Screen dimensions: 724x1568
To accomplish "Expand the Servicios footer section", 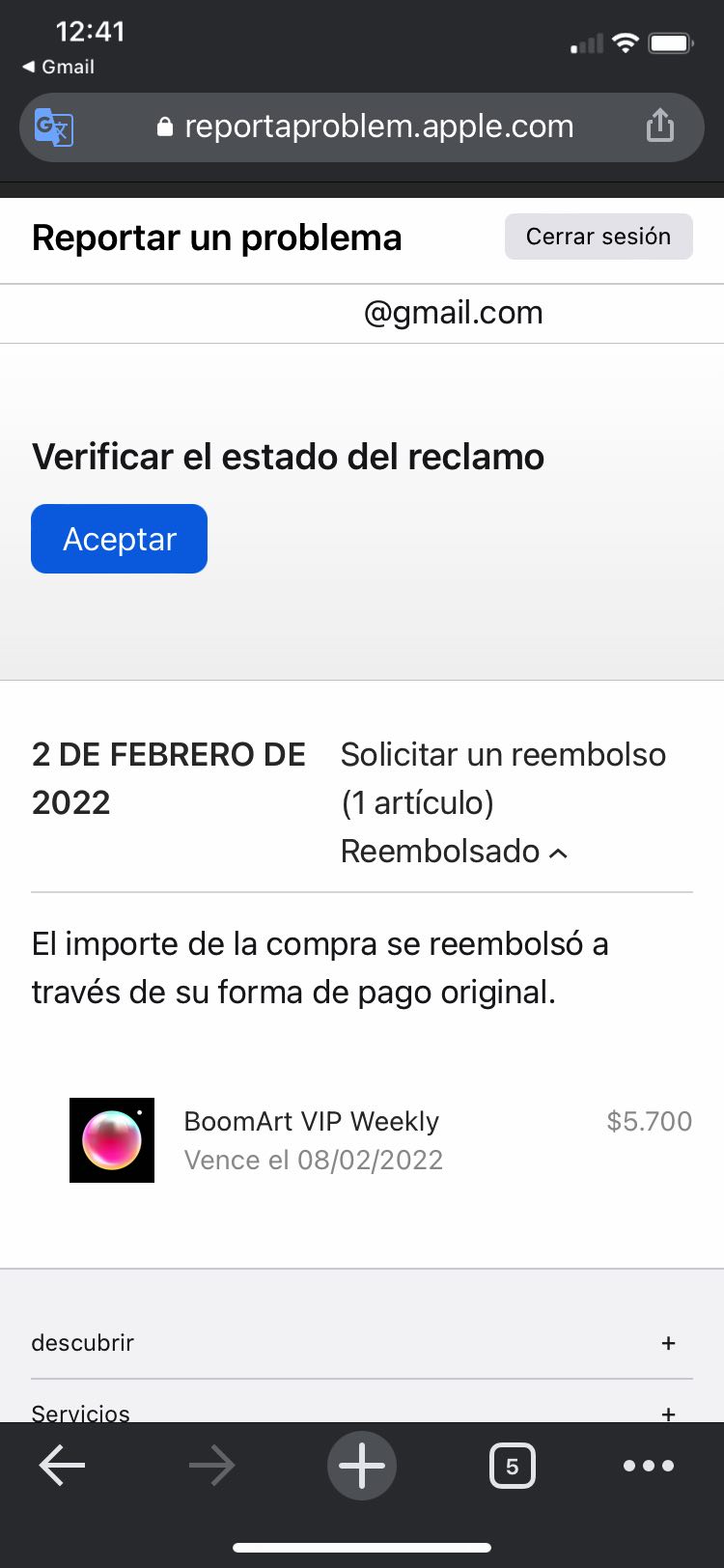I will click(x=362, y=1412).
